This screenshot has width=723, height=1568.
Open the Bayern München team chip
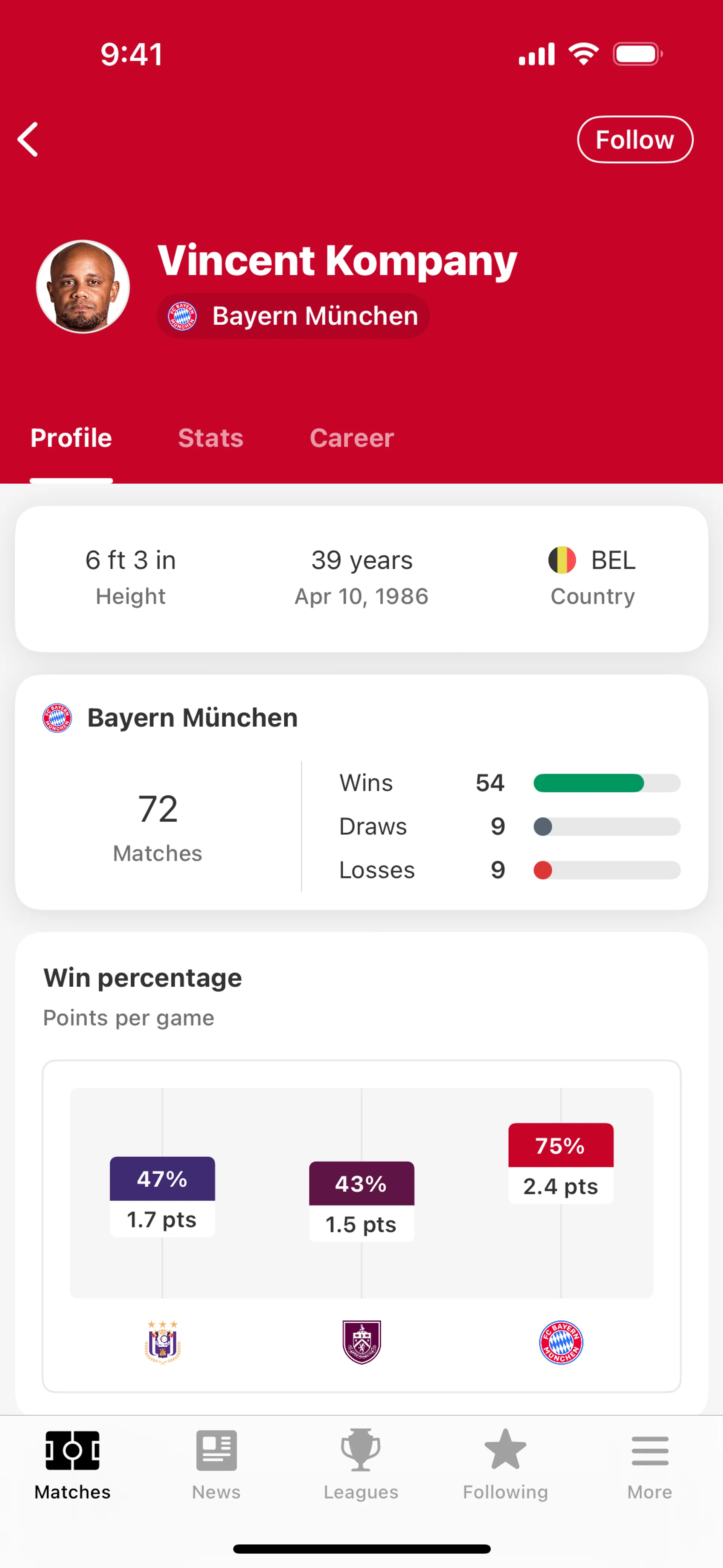[293, 316]
